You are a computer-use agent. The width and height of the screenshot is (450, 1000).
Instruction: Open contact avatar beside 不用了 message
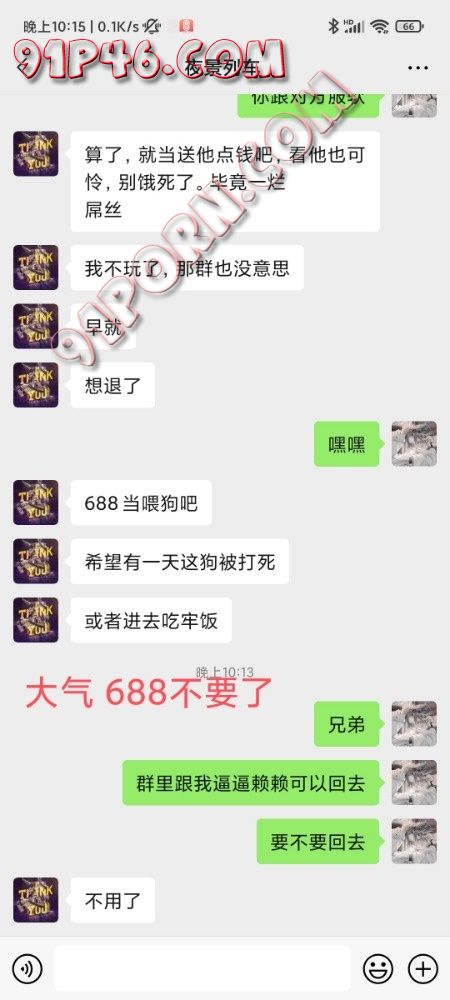coord(36,900)
